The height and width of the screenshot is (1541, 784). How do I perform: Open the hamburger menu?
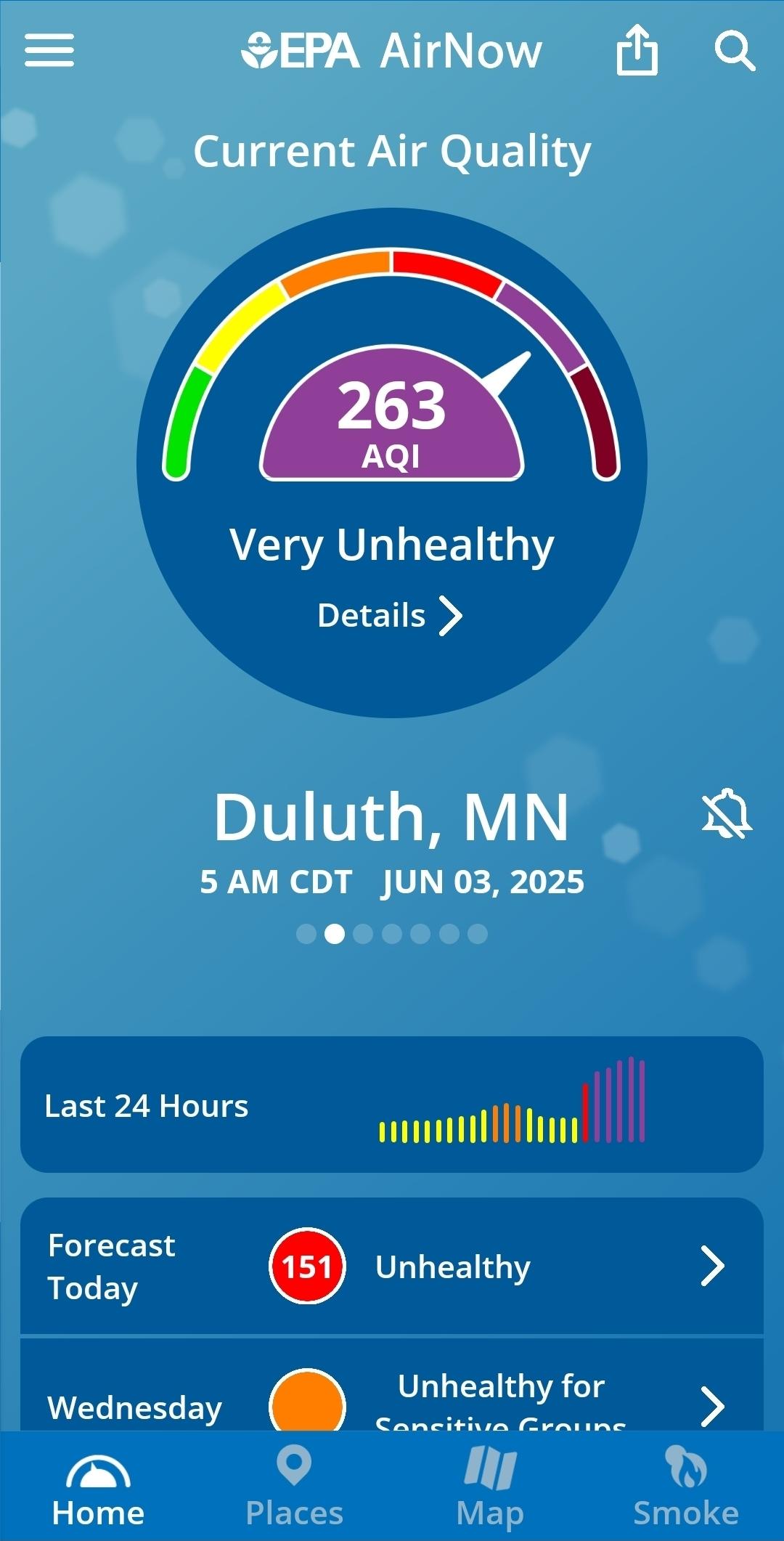click(49, 50)
